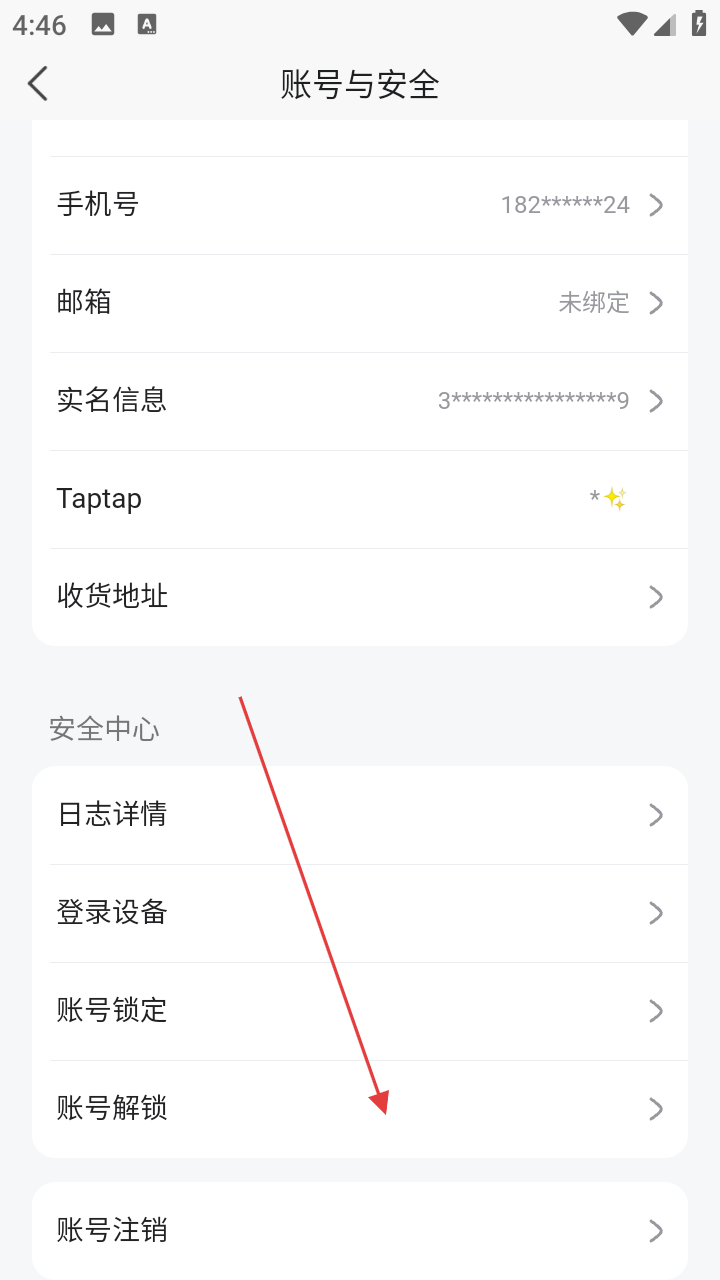Viewport: 720px width, 1280px height.
Task: View 日志详情 in security center
Action: (x=360, y=815)
